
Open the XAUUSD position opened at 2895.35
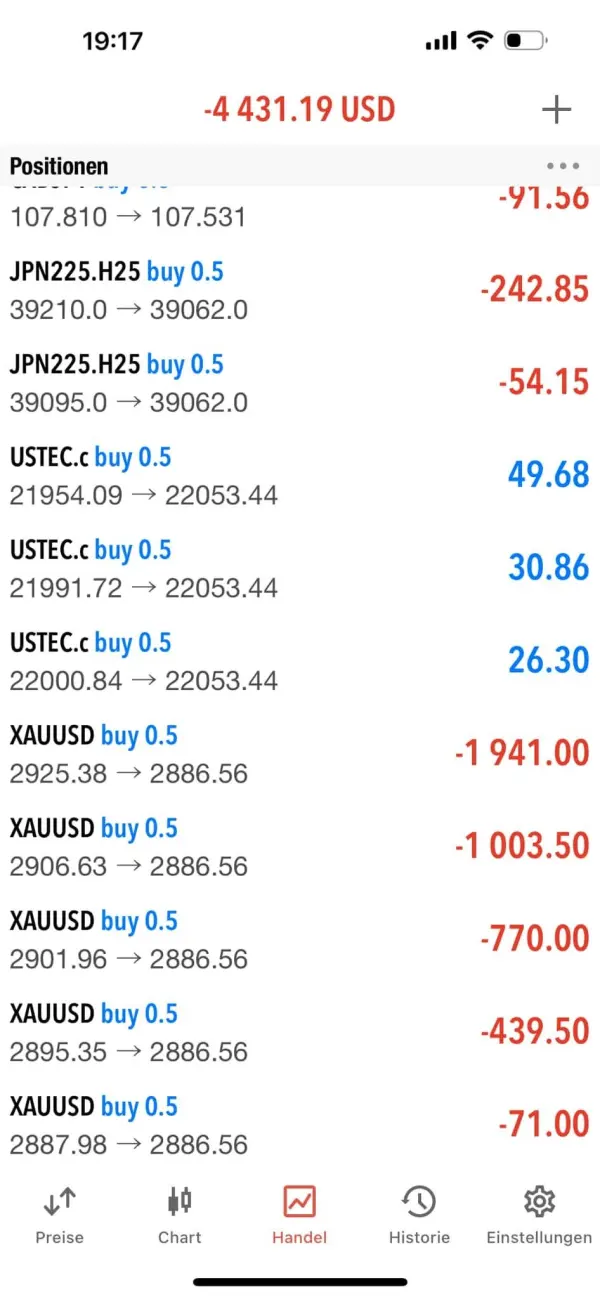point(300,1034)
